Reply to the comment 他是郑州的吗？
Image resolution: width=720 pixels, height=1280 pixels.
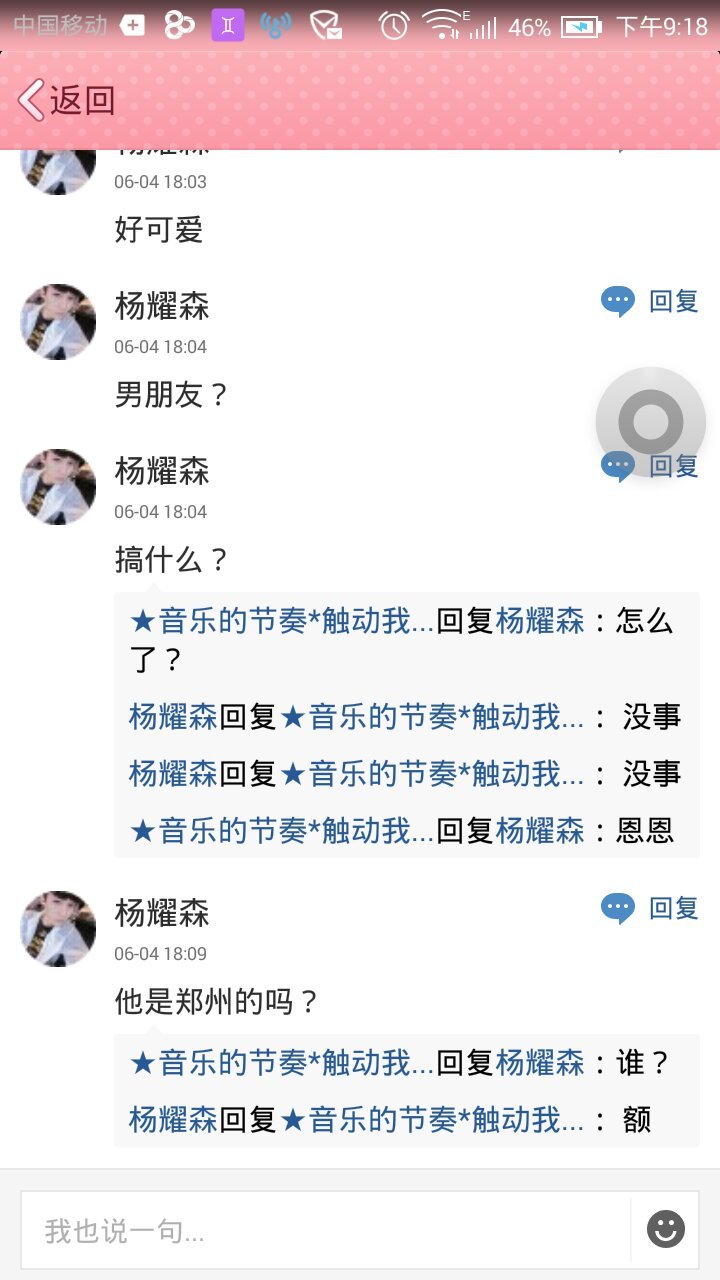(x=651, y=908)
